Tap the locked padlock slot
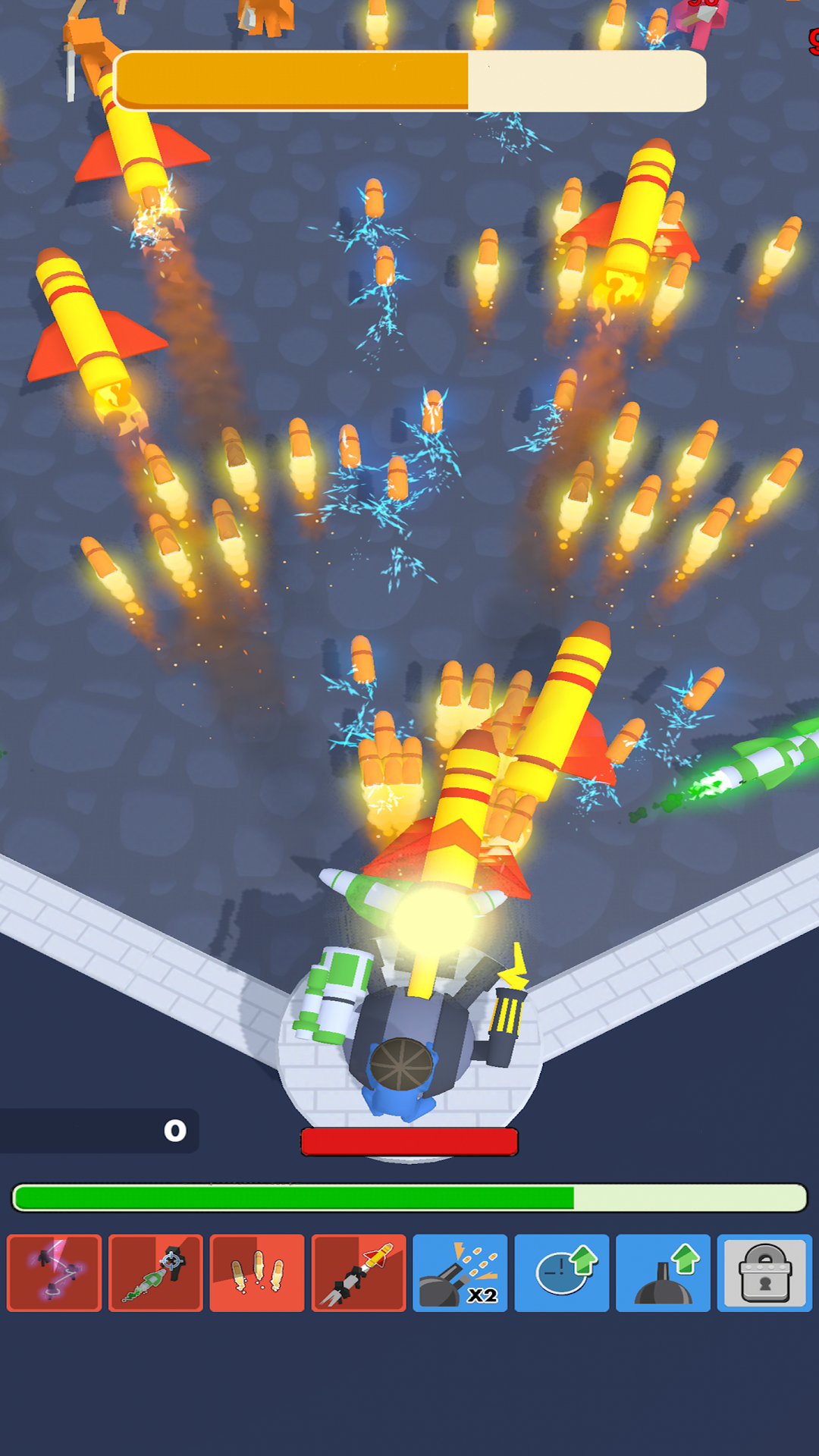Image resolution: width=819 pixels, height=1456 pixels. coord(765,1272)
